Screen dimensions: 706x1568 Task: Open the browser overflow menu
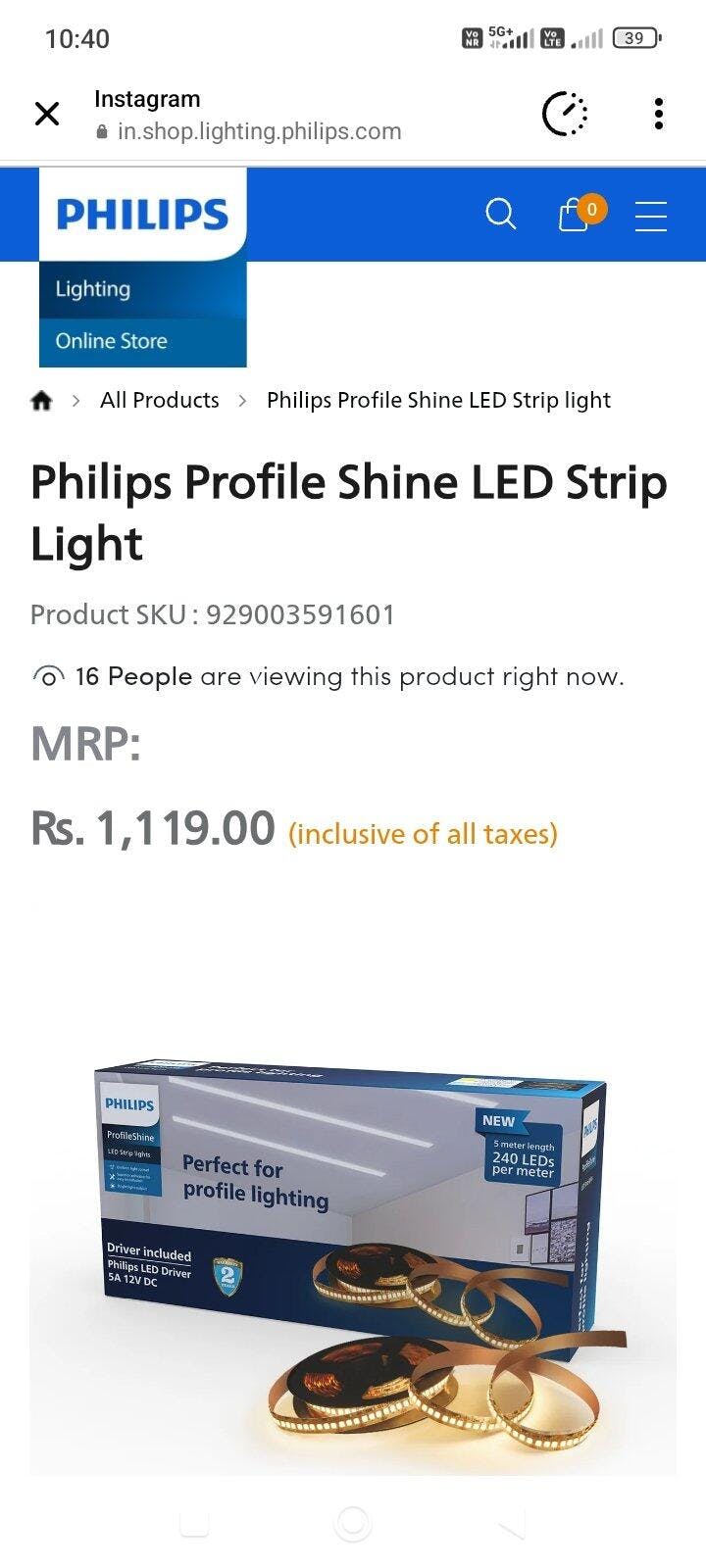[658, 114]
